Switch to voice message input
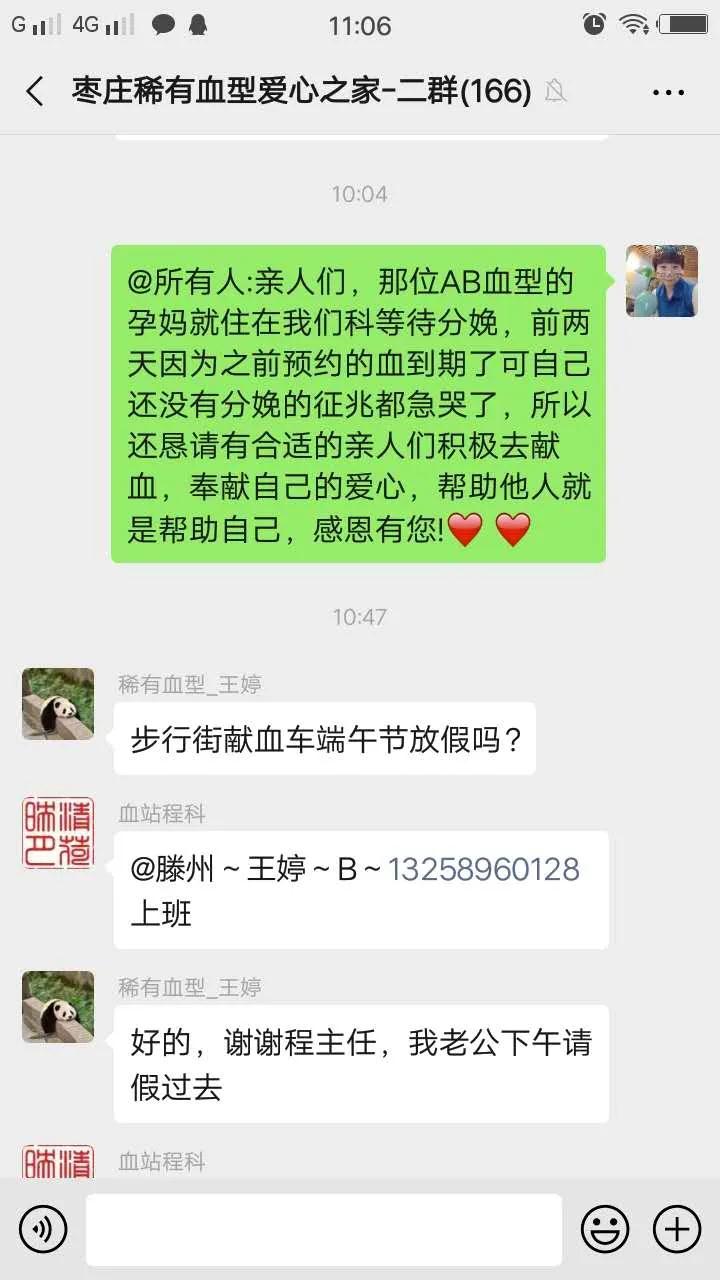Viewport: 720px width, 1280px height. tap(43, 1229)
